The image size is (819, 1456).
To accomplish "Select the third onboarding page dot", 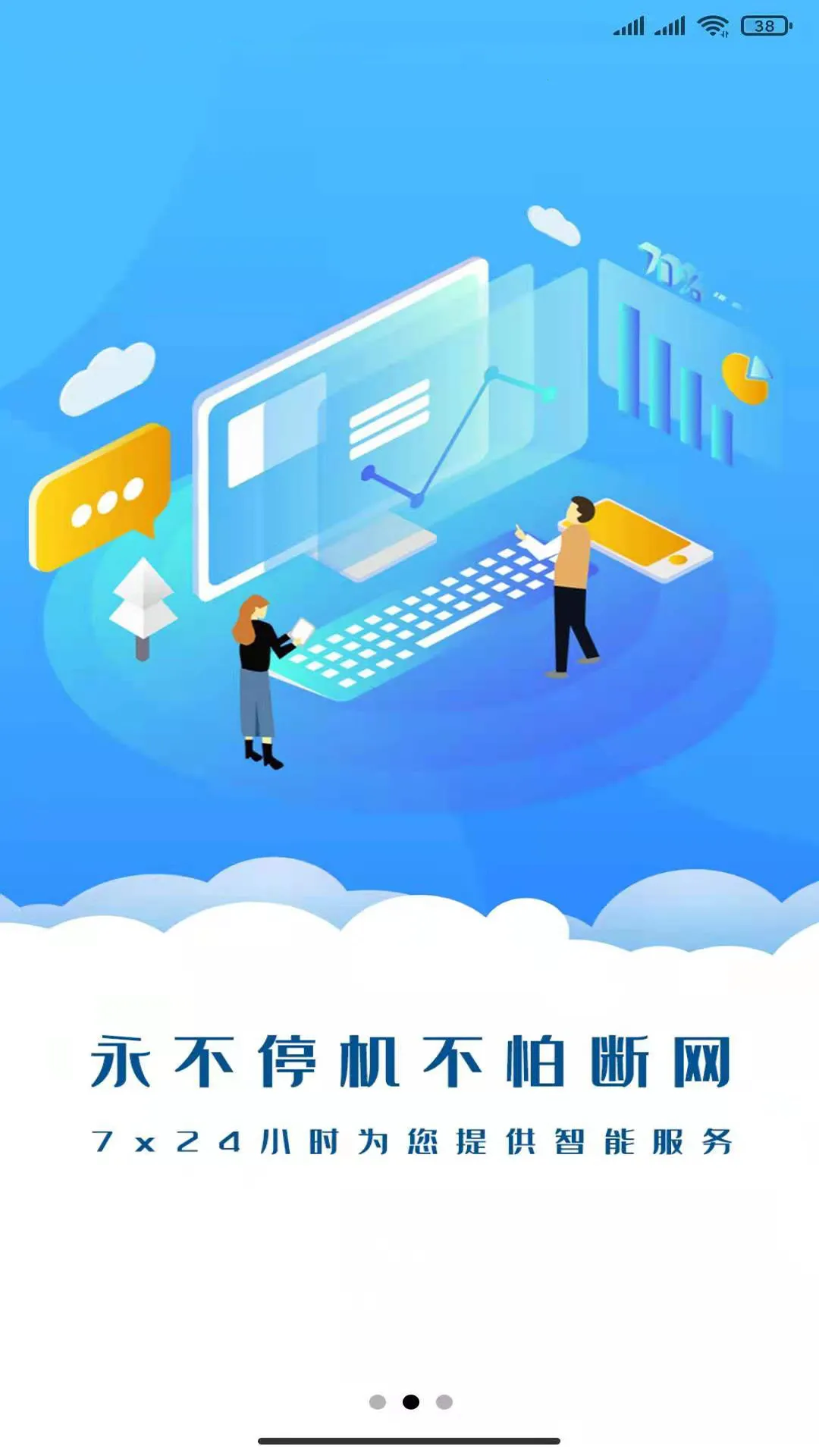I will coord(444,1402).
